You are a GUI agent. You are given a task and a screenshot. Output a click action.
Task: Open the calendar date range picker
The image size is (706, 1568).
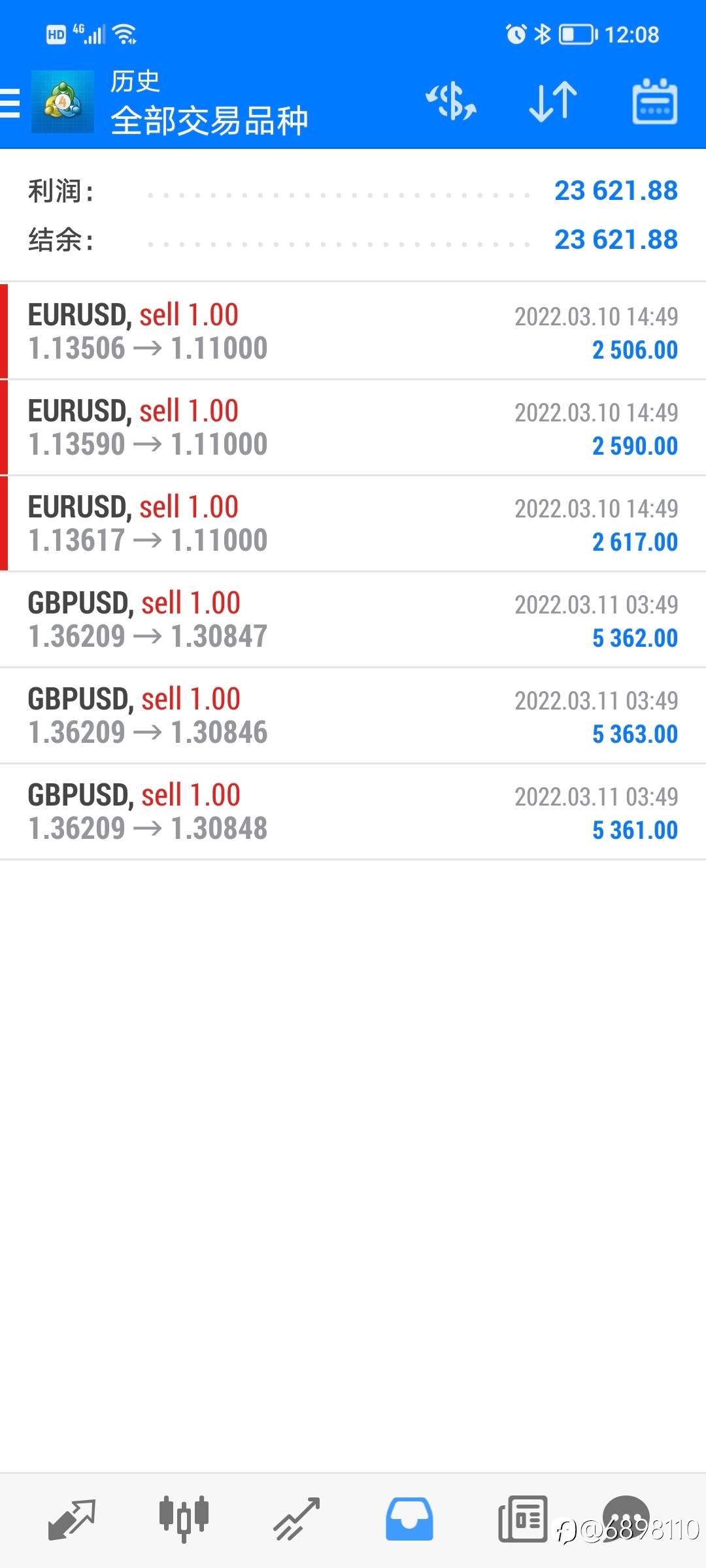[654, 102]
